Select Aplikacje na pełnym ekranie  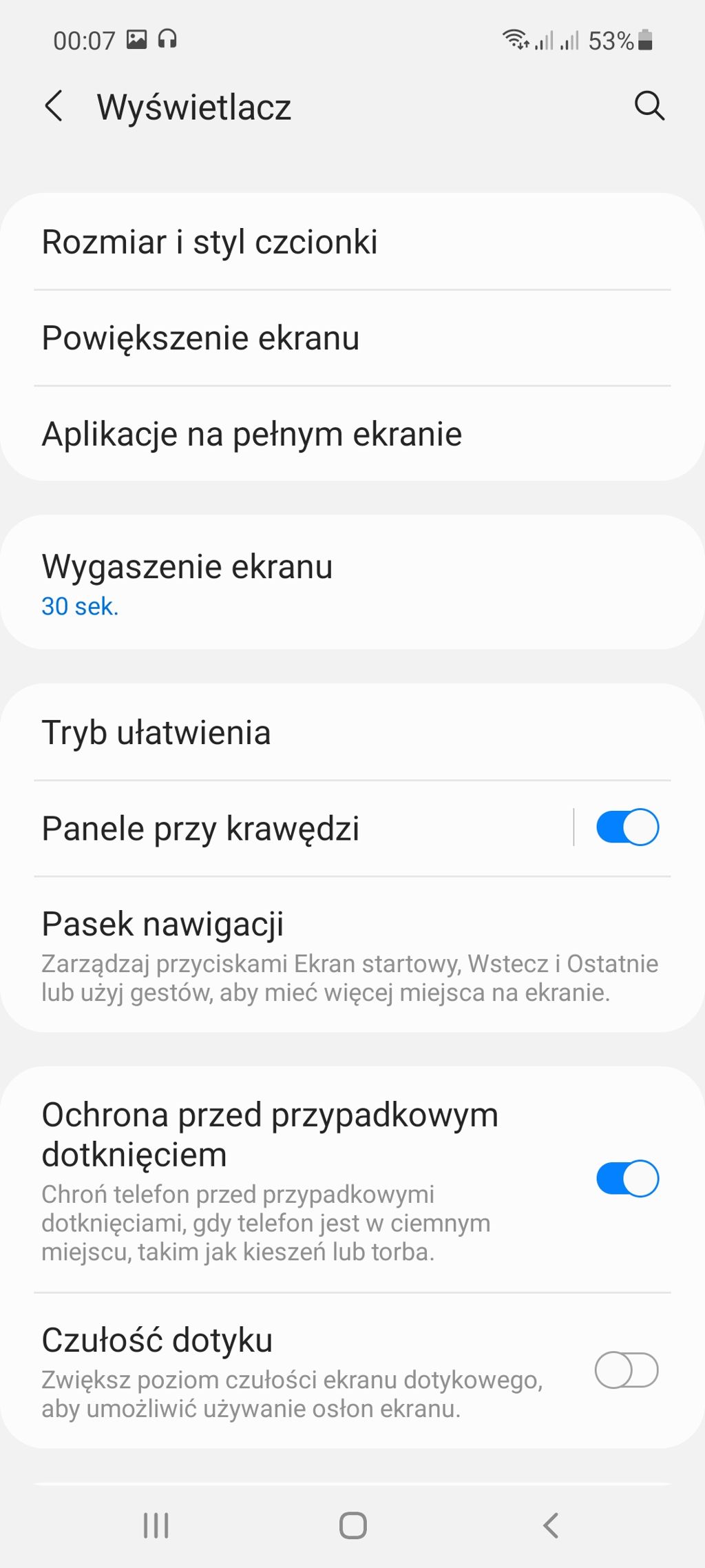pos(251,434)
